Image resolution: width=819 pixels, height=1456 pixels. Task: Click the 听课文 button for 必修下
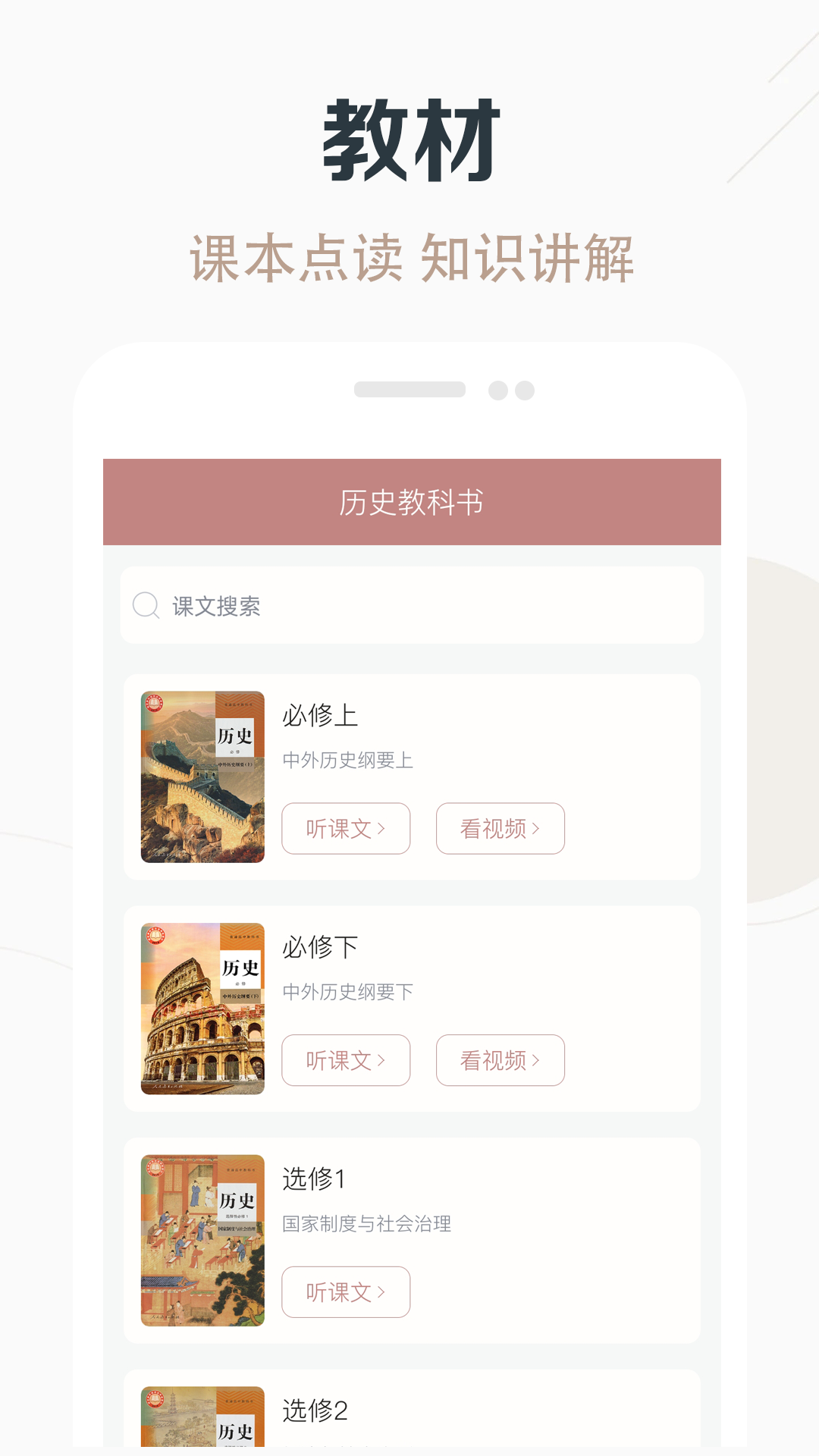346,1061
